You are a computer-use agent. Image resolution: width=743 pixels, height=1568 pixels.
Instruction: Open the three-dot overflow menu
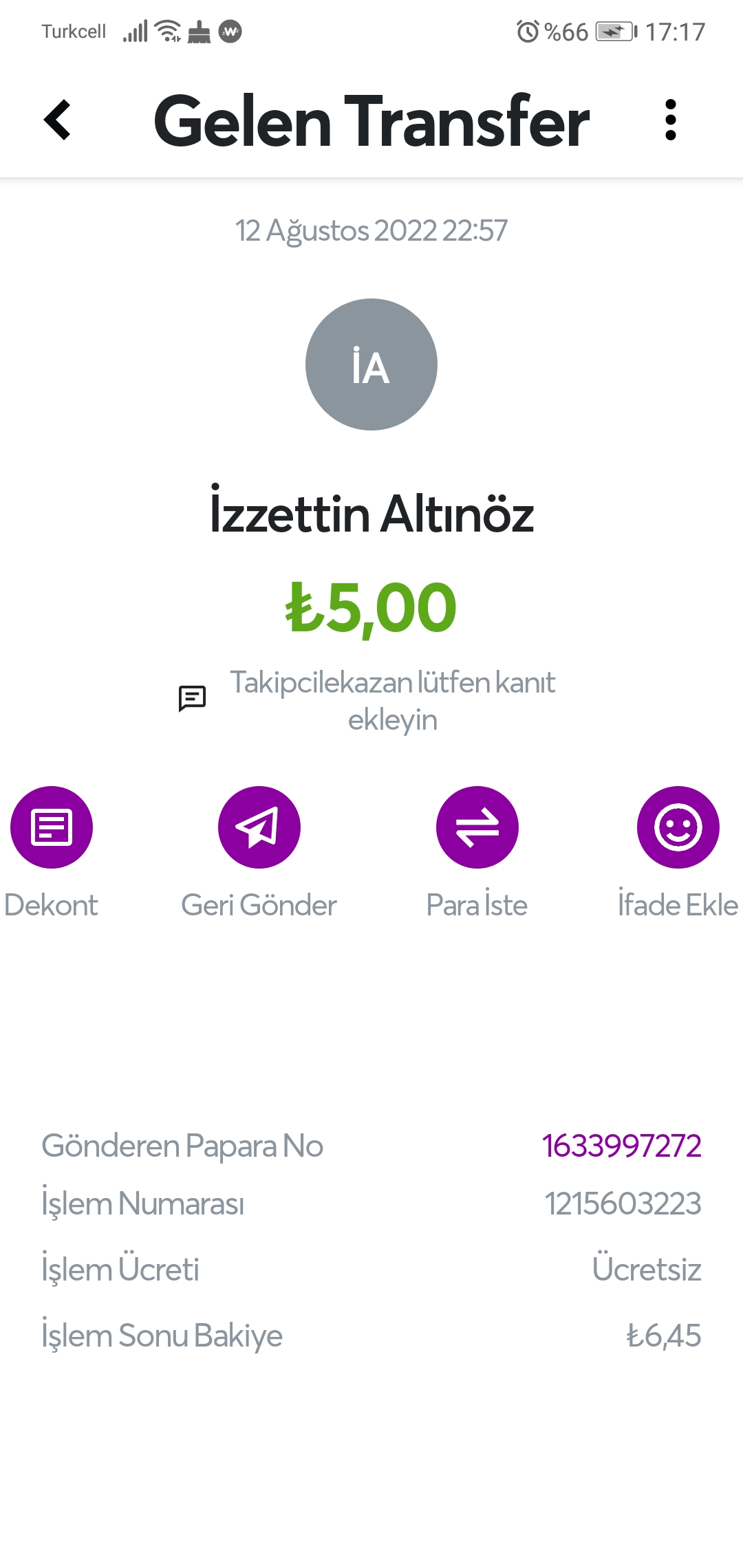(671, 120)
